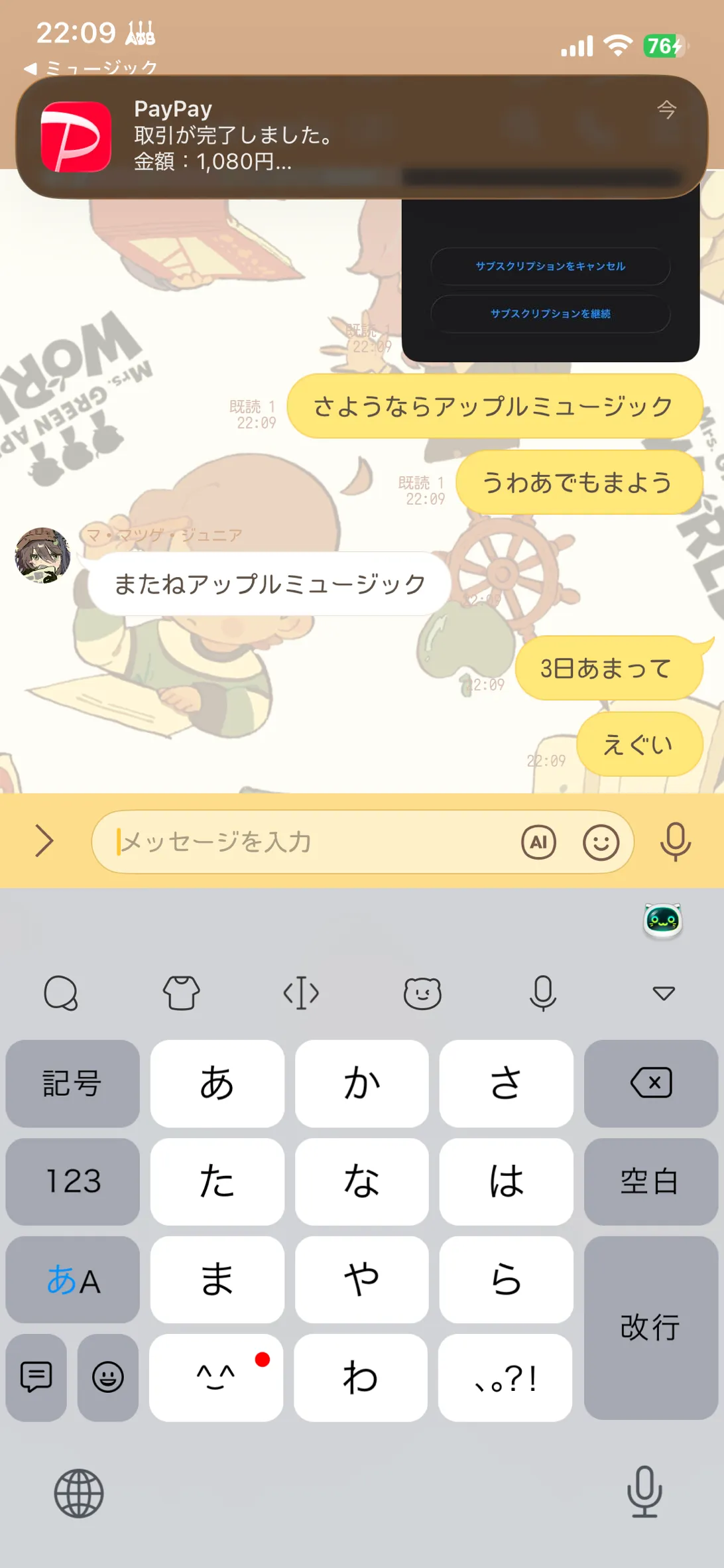
Task: Open the shared subscription screenshot image
Action: coord(550,279)
